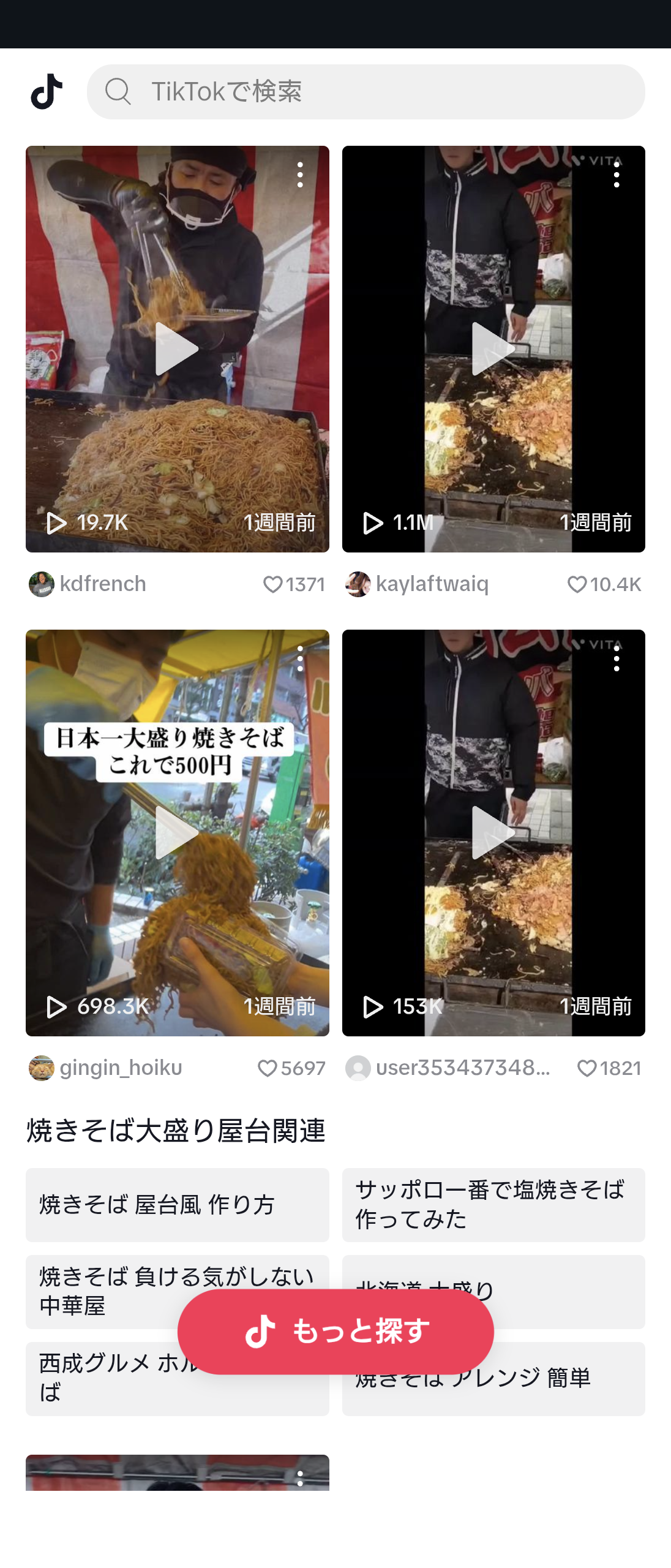The height and width of the screenshot is (1568, 671).
Task: Open overflow menu on the 153K video
Action: pyautogui.click(x=617, y=659)
